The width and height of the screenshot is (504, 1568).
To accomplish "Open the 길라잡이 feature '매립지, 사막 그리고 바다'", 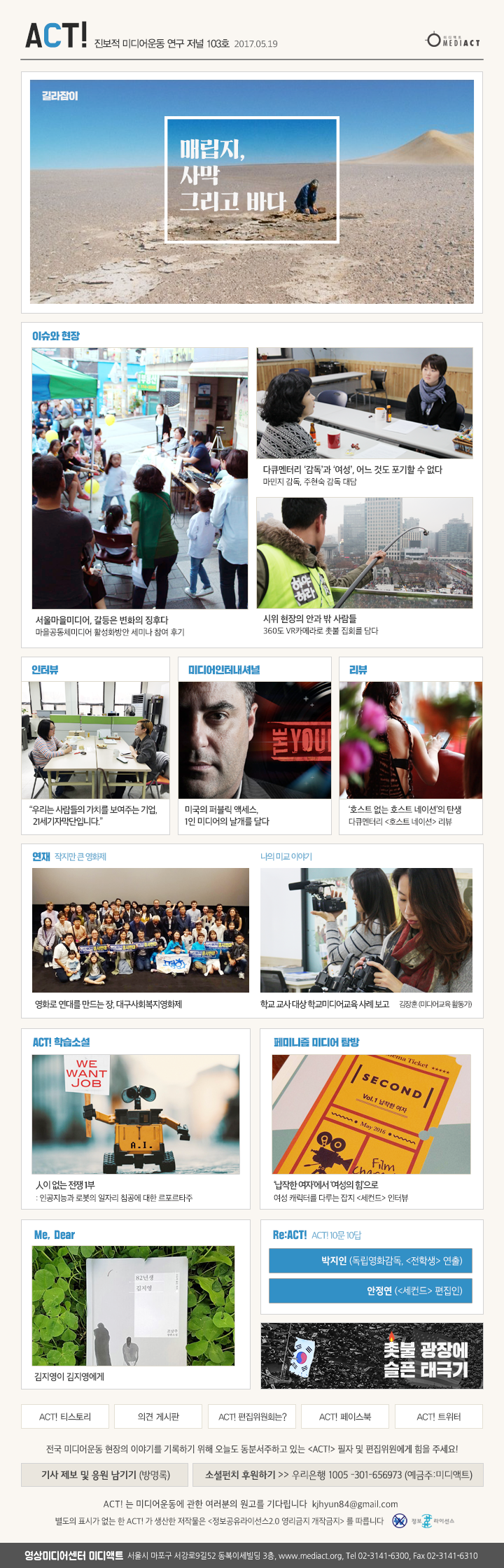I will click(252, 180).
